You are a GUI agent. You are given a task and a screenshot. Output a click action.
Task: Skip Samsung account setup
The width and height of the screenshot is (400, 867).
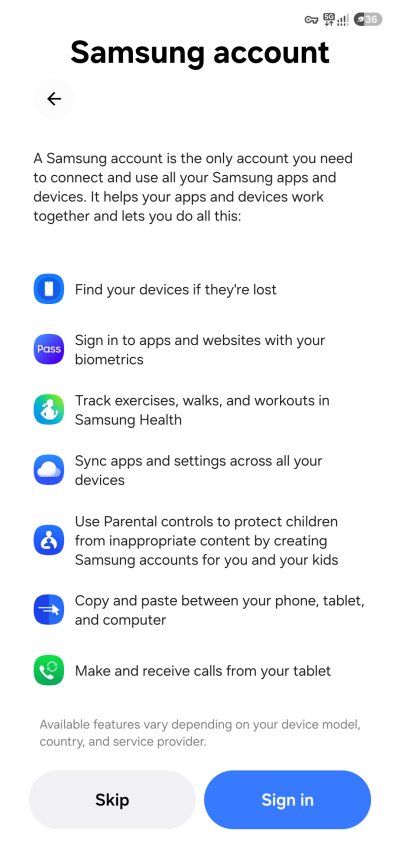[x=112, y=800]
